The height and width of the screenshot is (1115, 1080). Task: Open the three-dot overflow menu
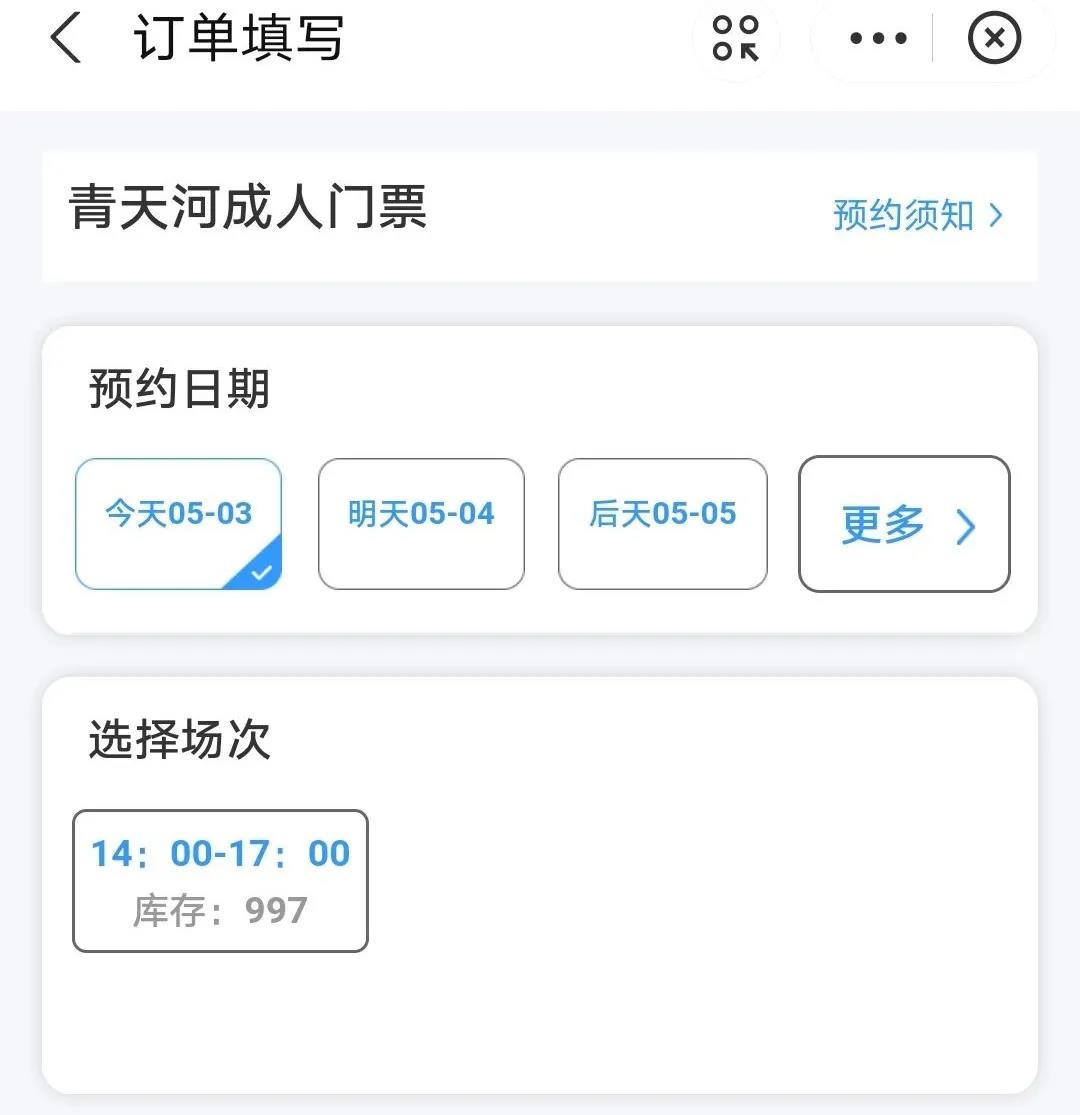[878, 39]
